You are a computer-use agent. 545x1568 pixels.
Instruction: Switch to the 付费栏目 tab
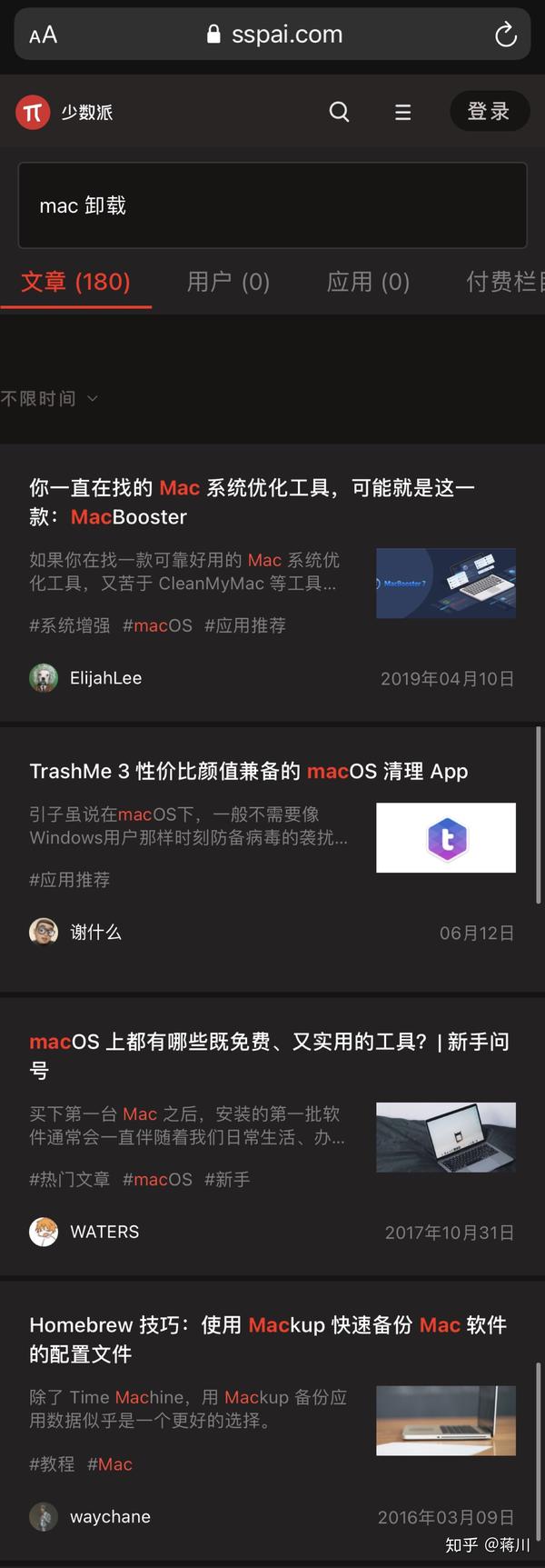pos(504,282)
